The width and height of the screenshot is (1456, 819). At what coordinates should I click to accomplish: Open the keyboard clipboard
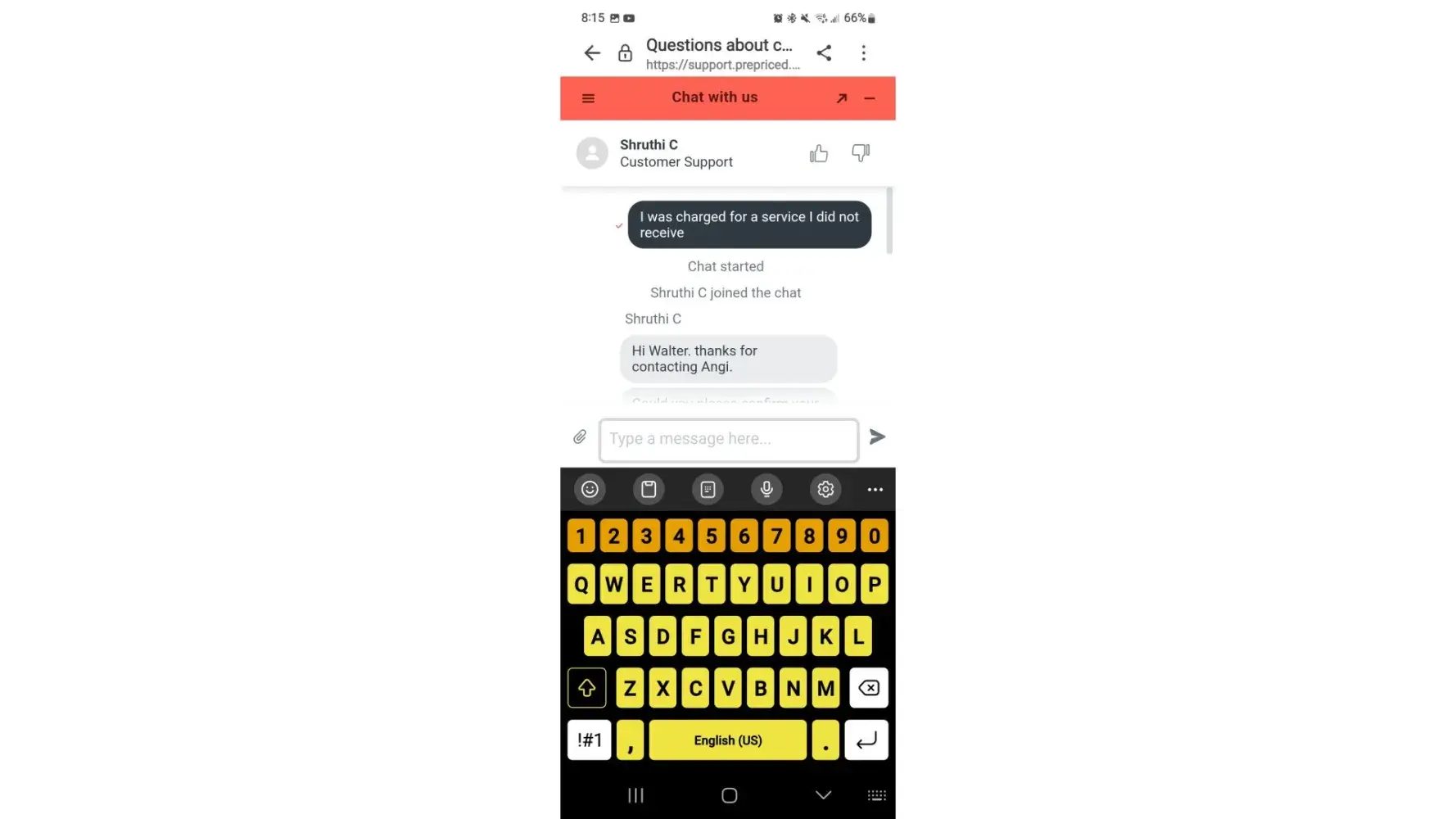click(x=649, y=489)
